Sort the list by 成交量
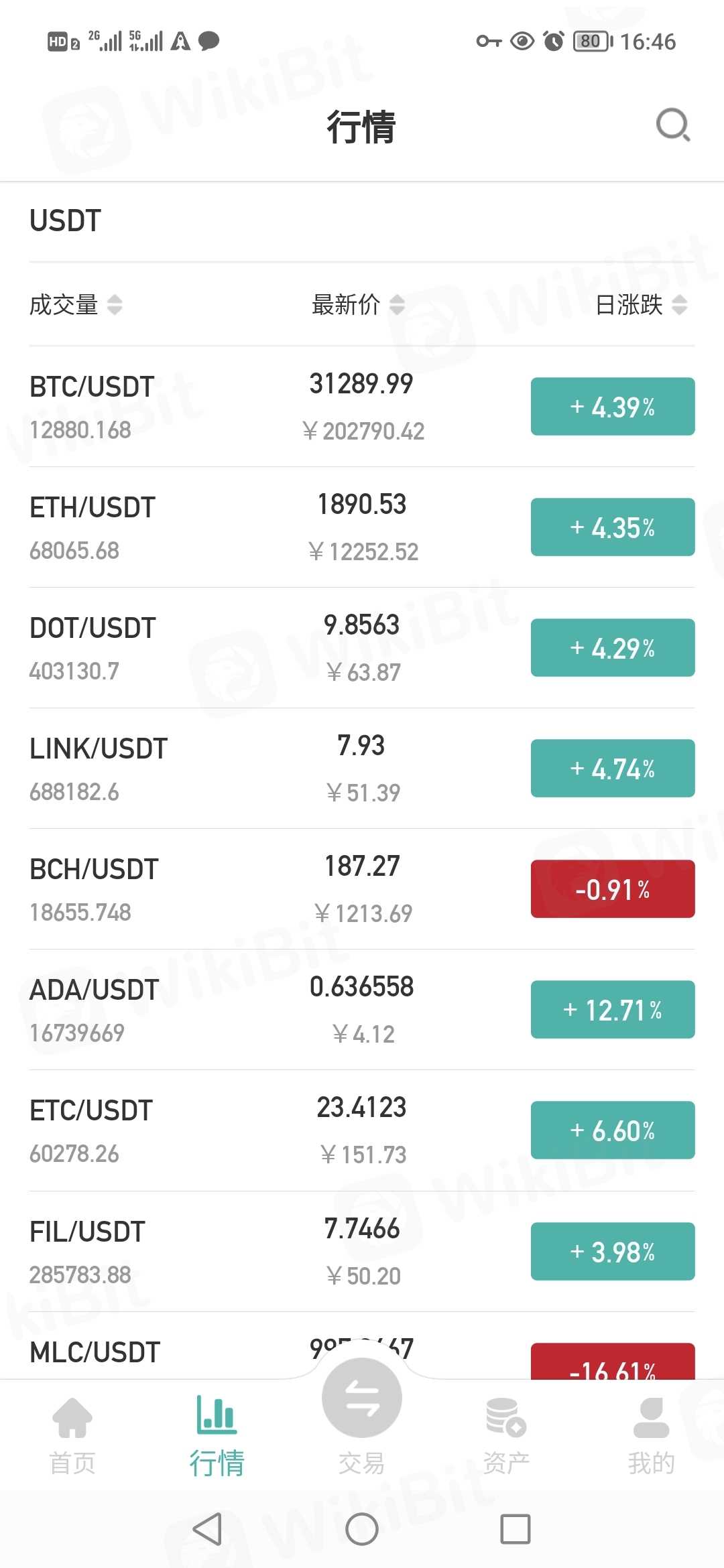Image resolution: width=724 pixels, height=1568 pixels. pyautogui.click(x=75, y=305)
